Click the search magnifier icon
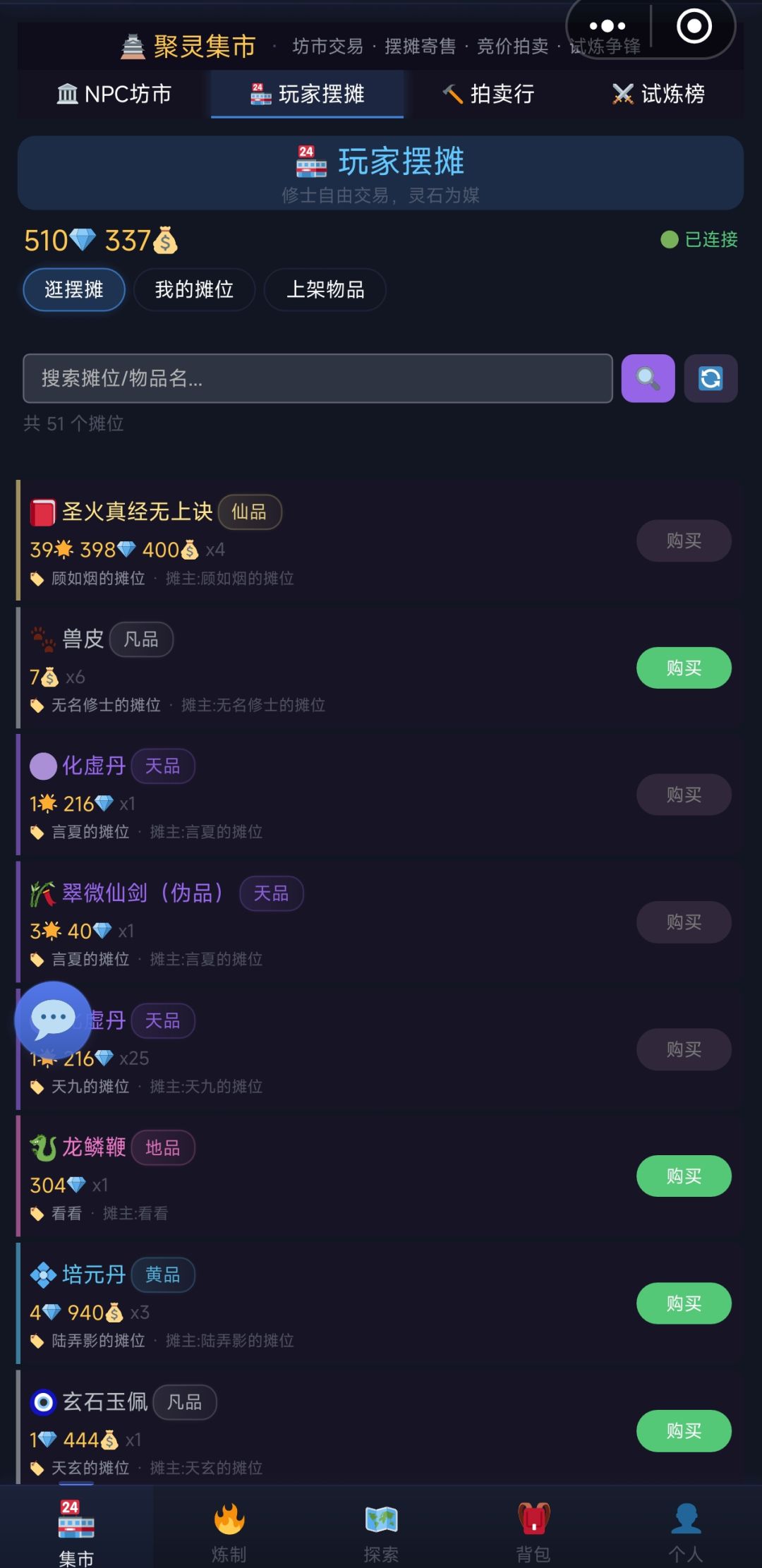The height and width of the screenshot is (1568, 762). pyautogui.click(x=647, y=379)
